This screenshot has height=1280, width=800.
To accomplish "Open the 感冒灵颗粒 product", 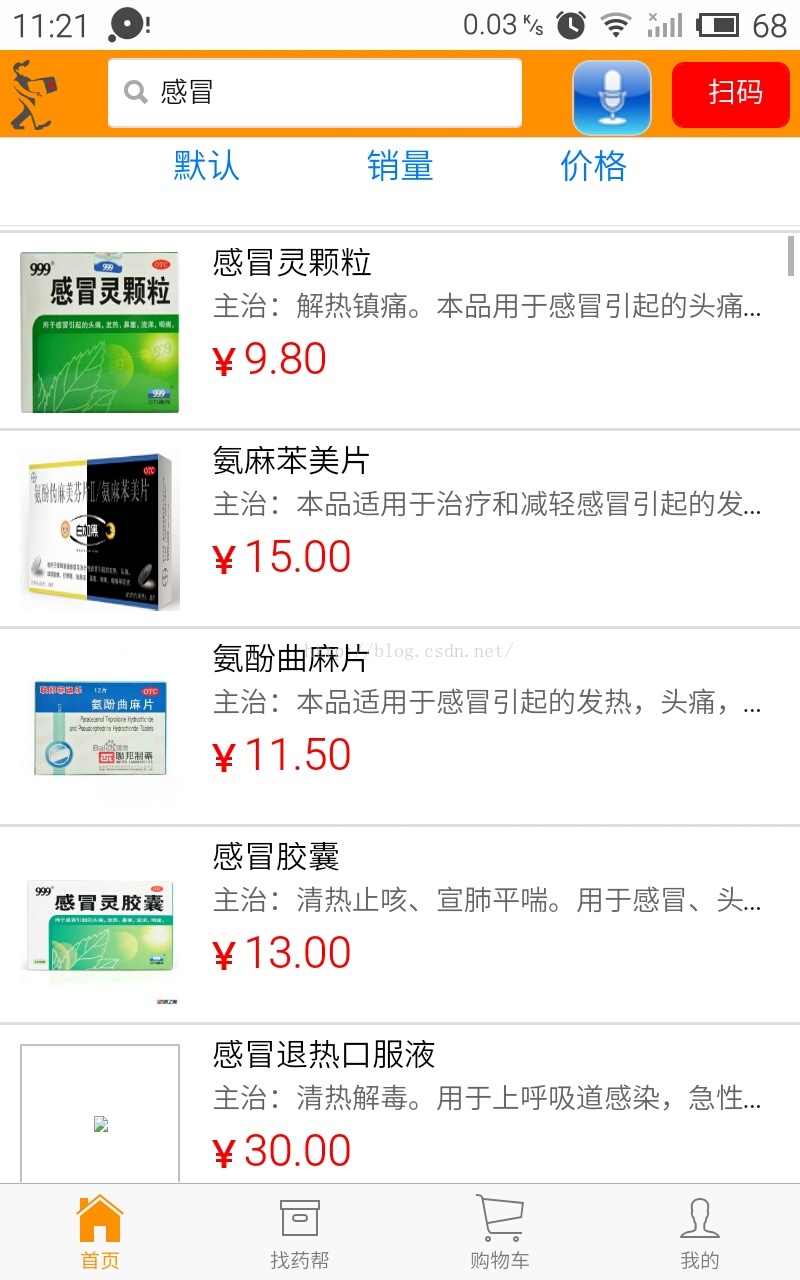I will tap(400, 331).
